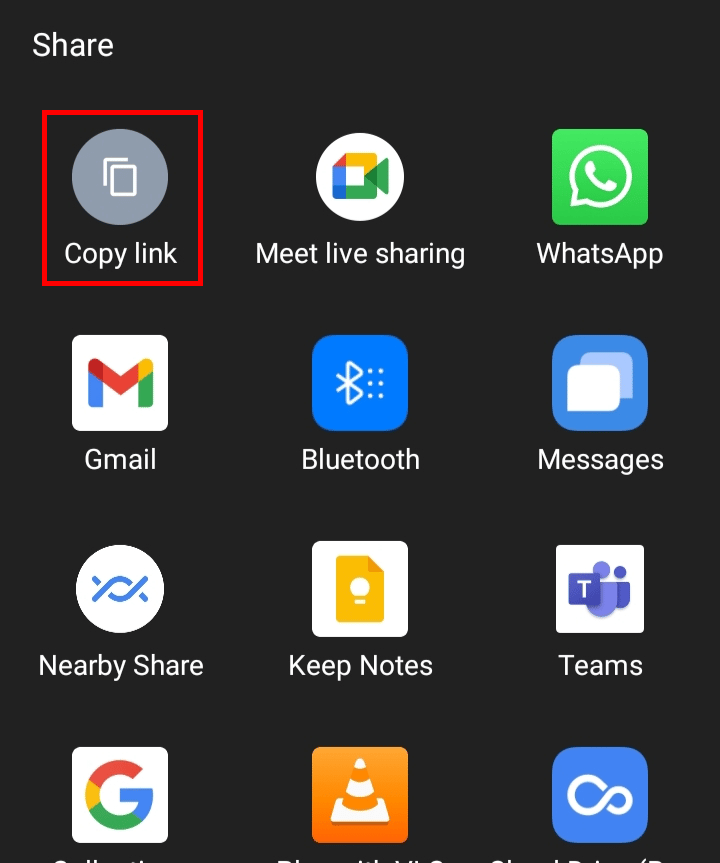This screenshot has width=720, height=863.
Task: Select the blue infinity cloud app
Action: pyautogui.click(x=600, y=795)
